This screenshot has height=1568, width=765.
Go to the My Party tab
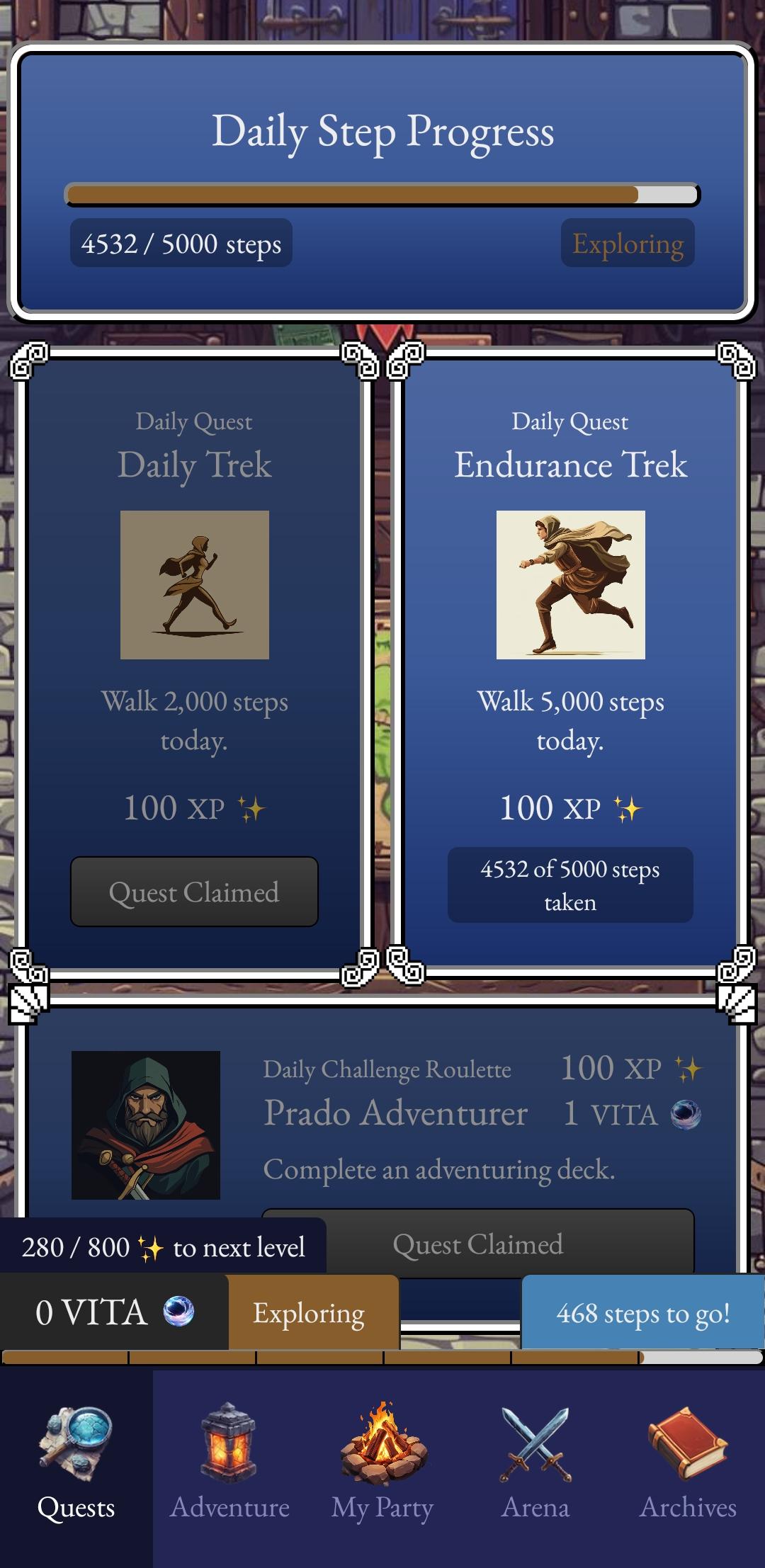[x=382, y=1466]
